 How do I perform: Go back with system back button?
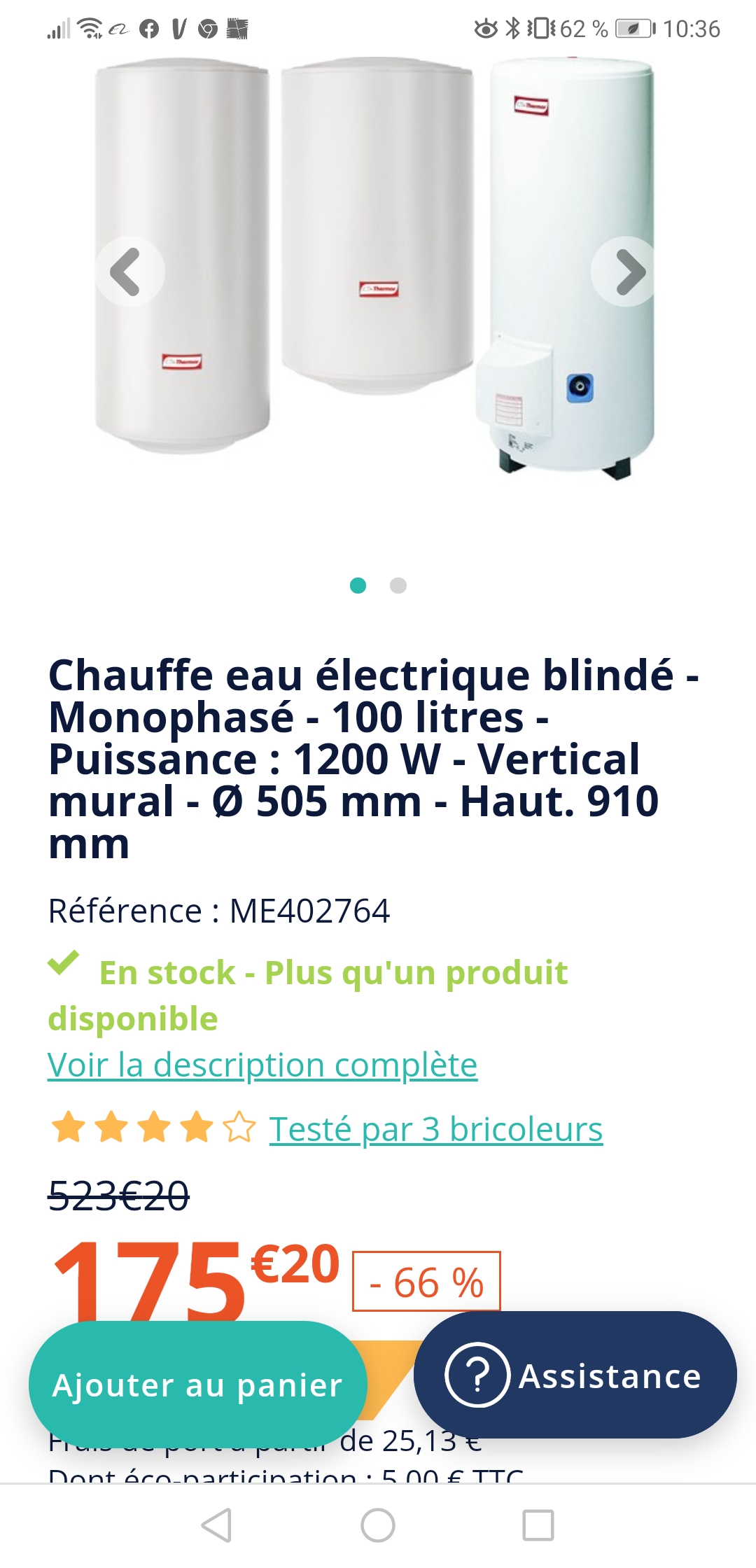[216, 1525]
